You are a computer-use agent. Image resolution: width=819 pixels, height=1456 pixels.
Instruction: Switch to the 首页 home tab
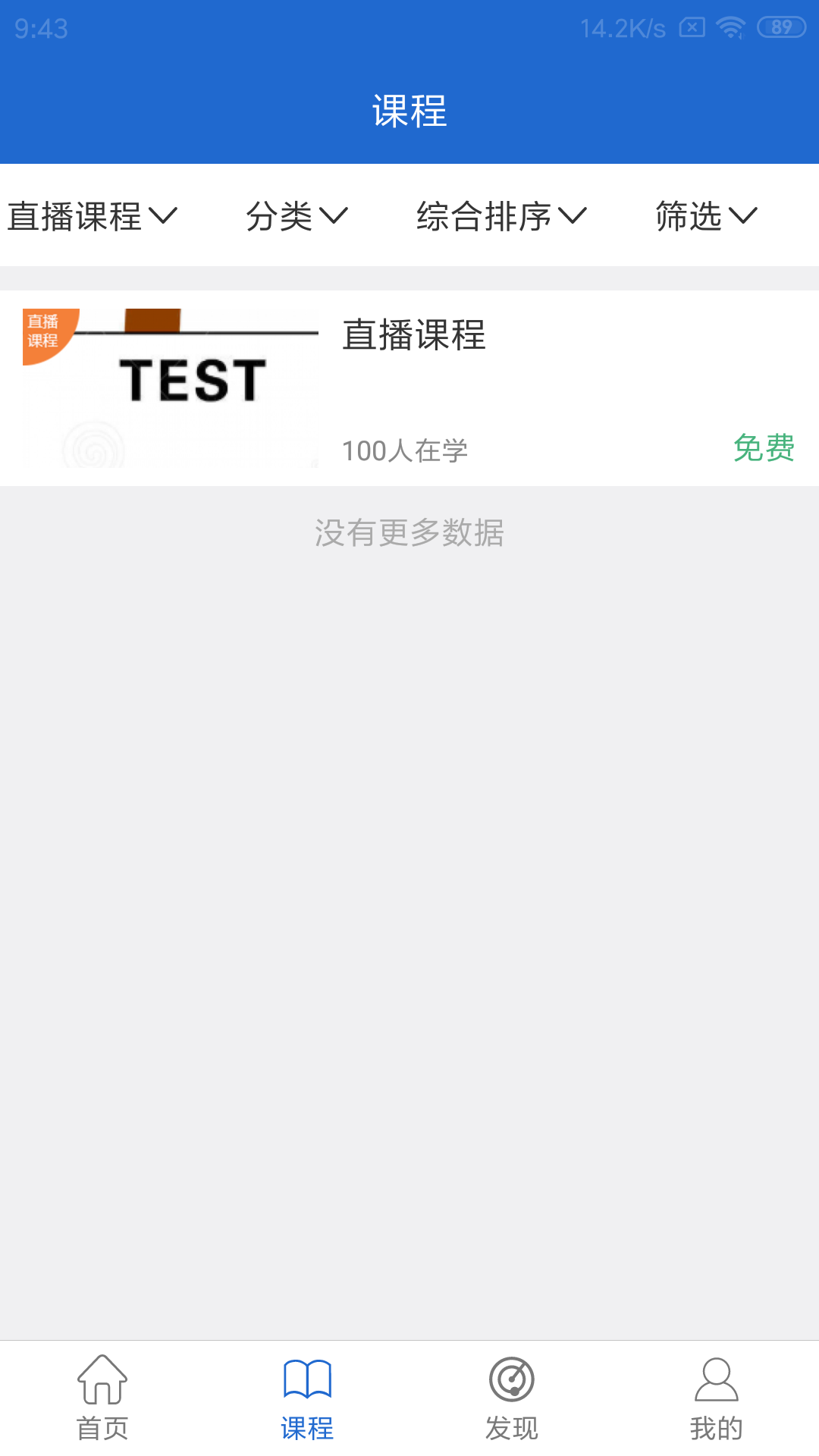102,1398
